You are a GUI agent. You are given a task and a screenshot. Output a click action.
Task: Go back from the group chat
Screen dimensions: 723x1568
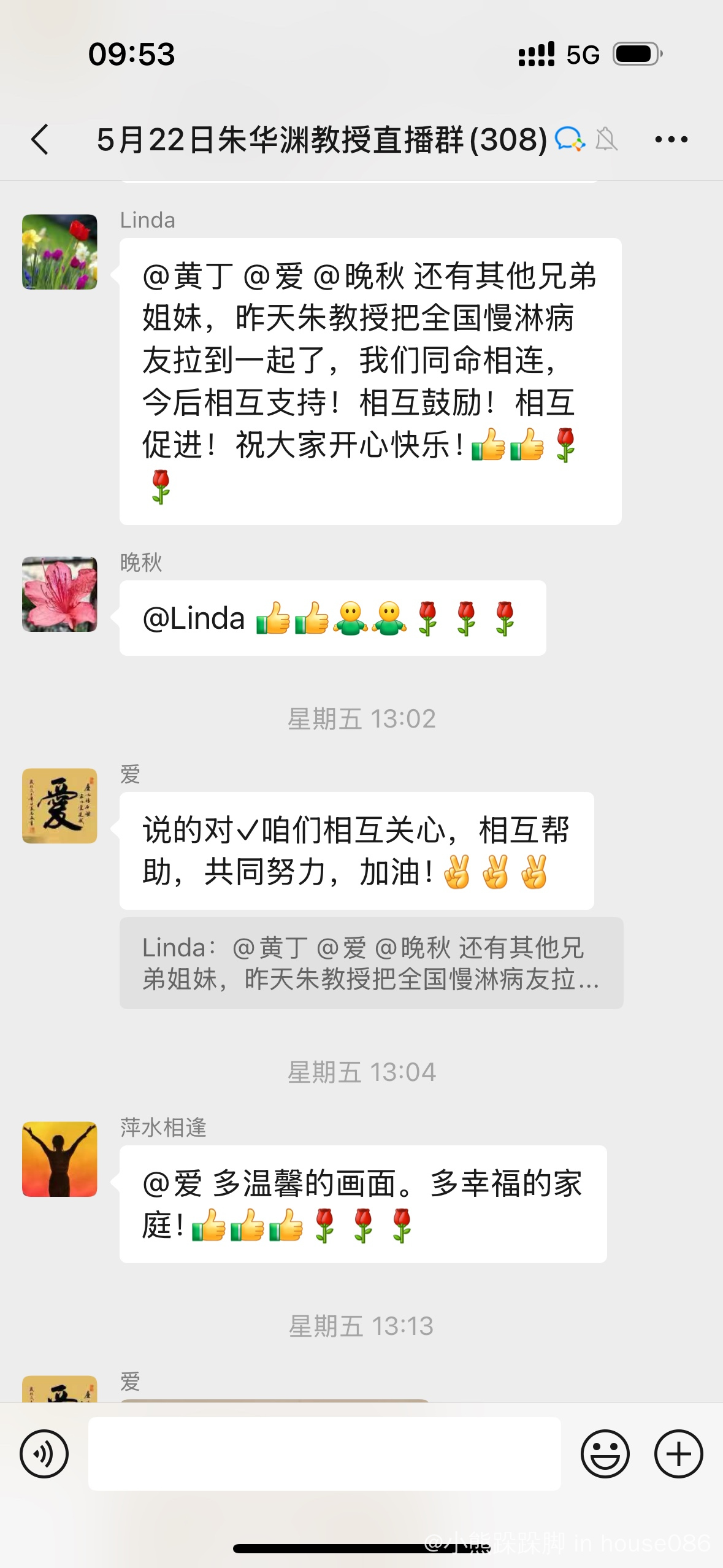click(40, 139)
